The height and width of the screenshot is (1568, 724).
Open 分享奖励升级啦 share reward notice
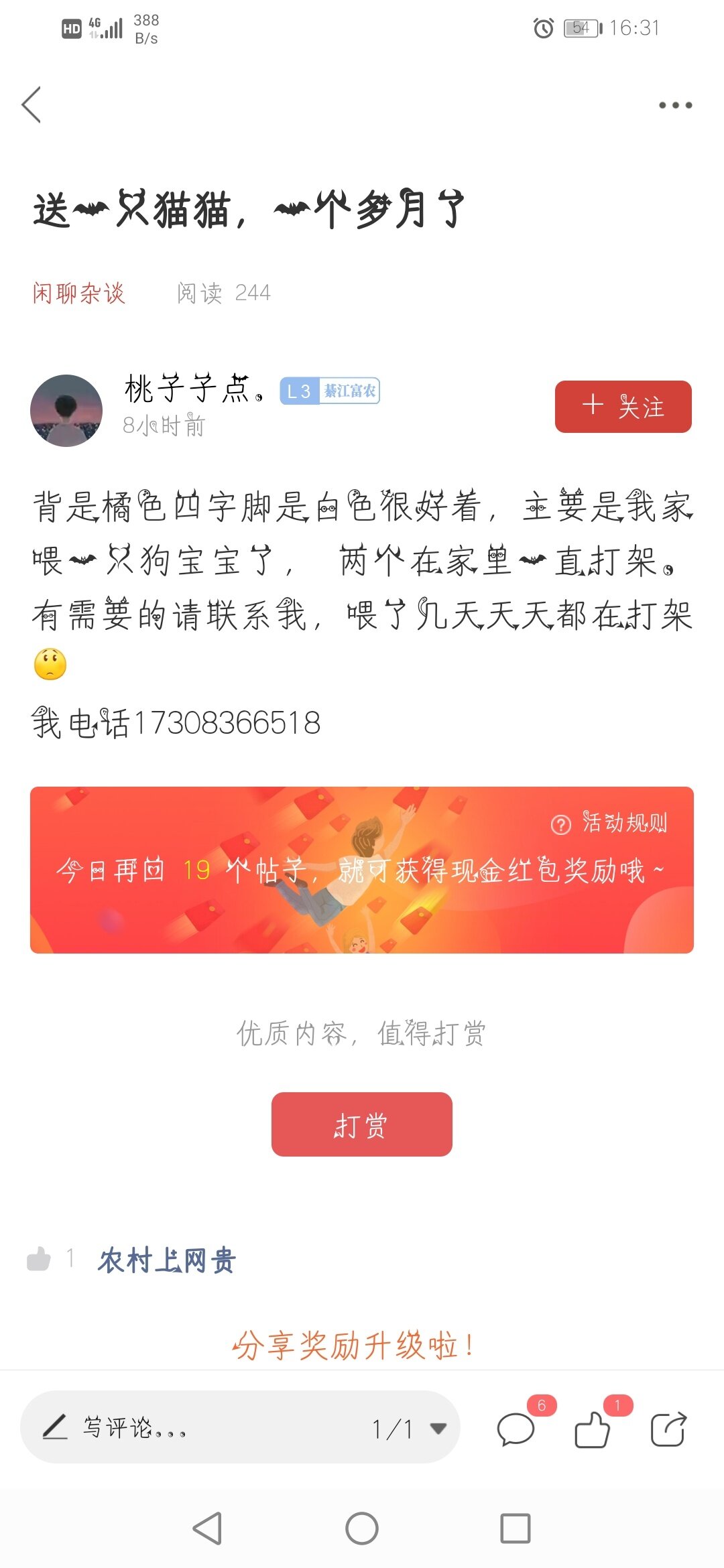pos(353,1345)
